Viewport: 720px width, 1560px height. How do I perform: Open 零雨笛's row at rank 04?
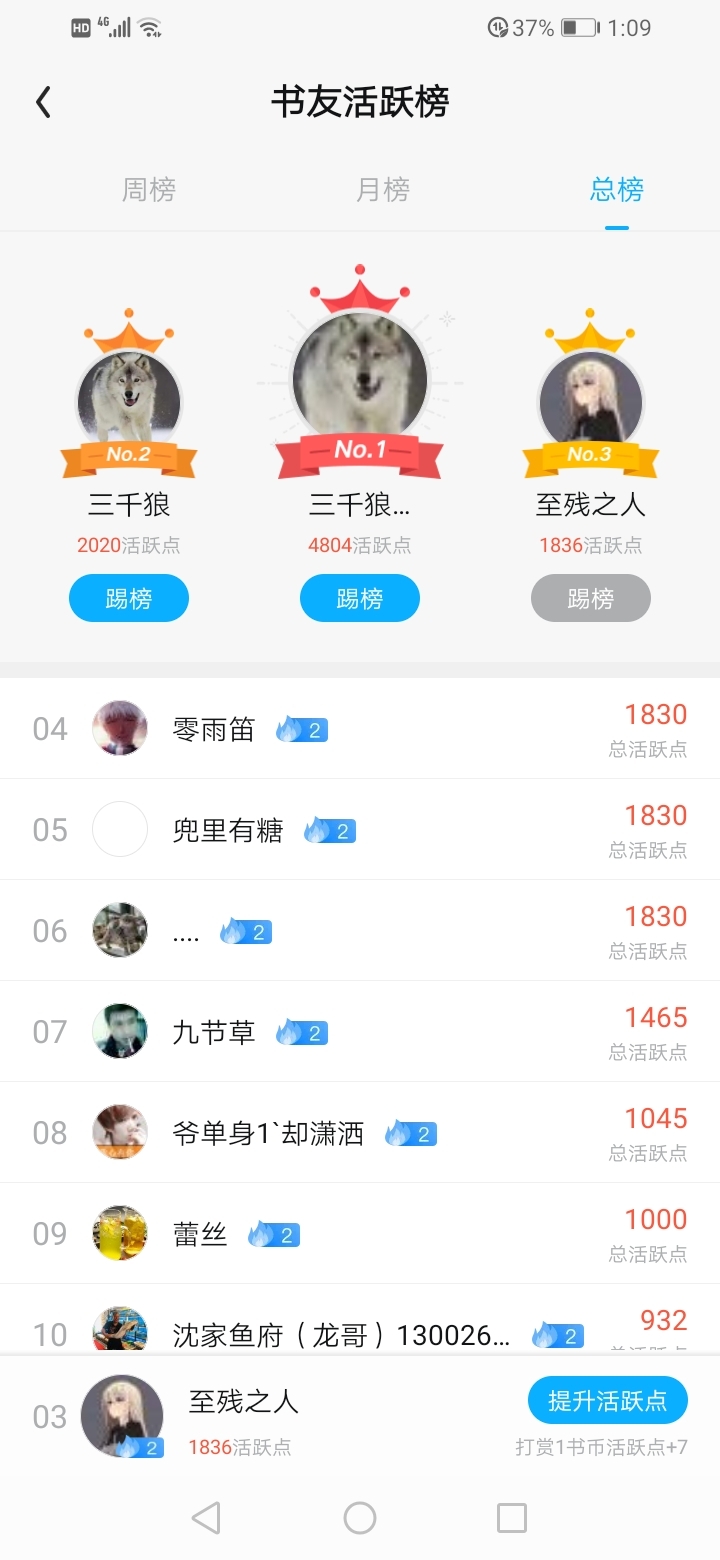360,729
